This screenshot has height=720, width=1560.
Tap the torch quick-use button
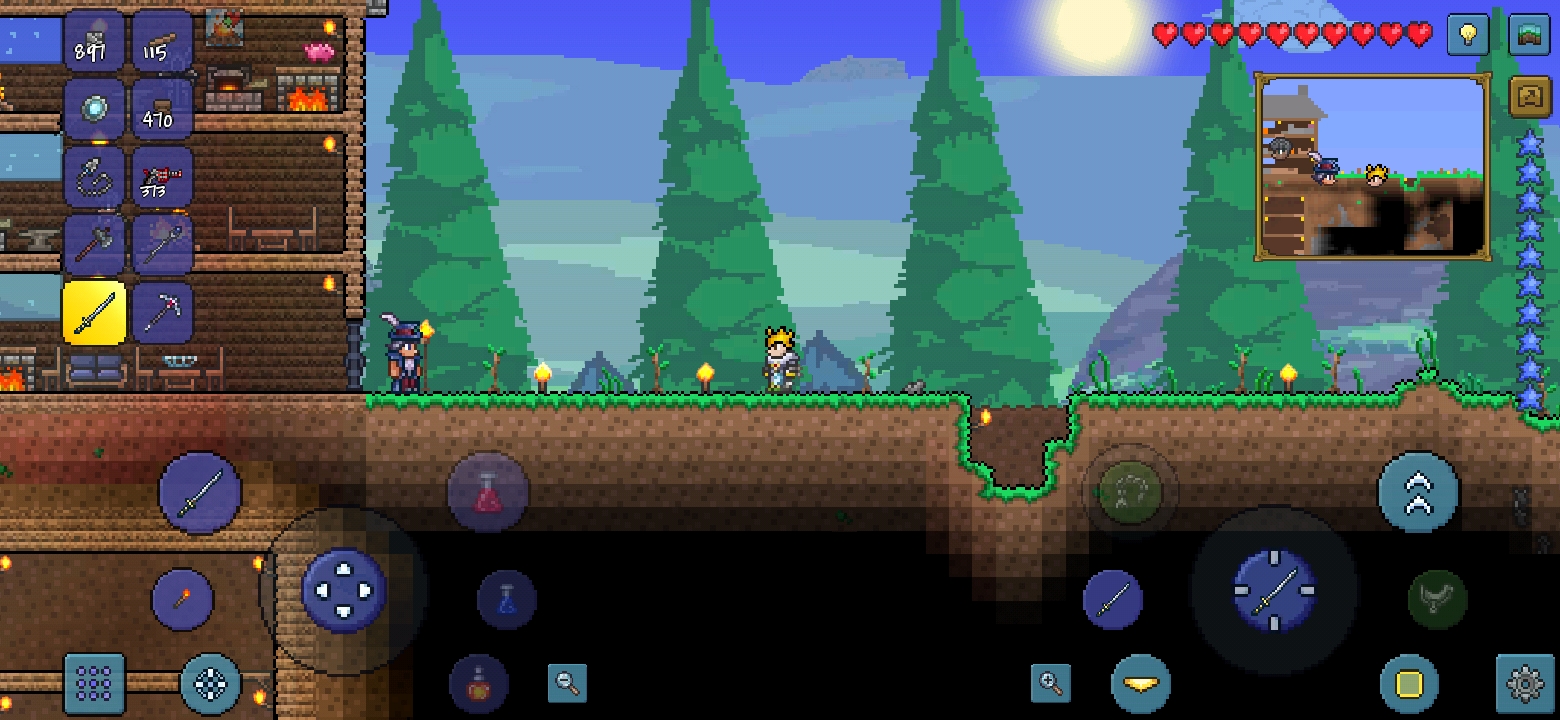[182, 600]
